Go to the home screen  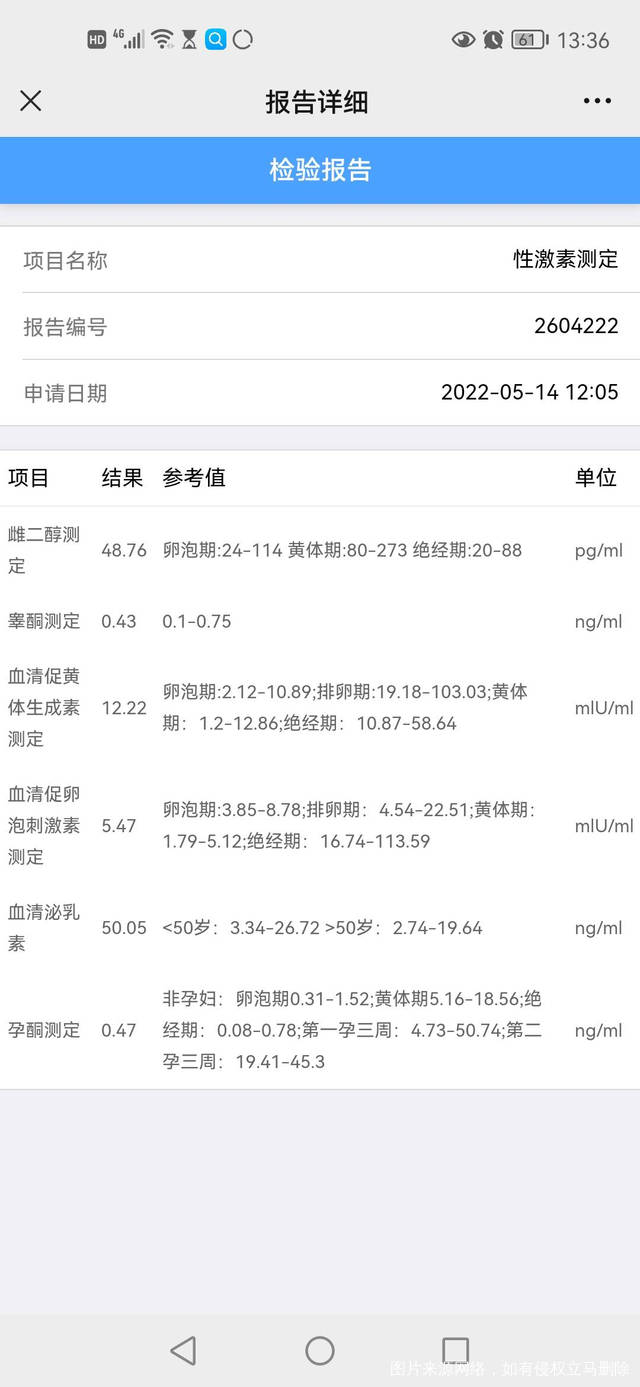[x=320, y=1350]
